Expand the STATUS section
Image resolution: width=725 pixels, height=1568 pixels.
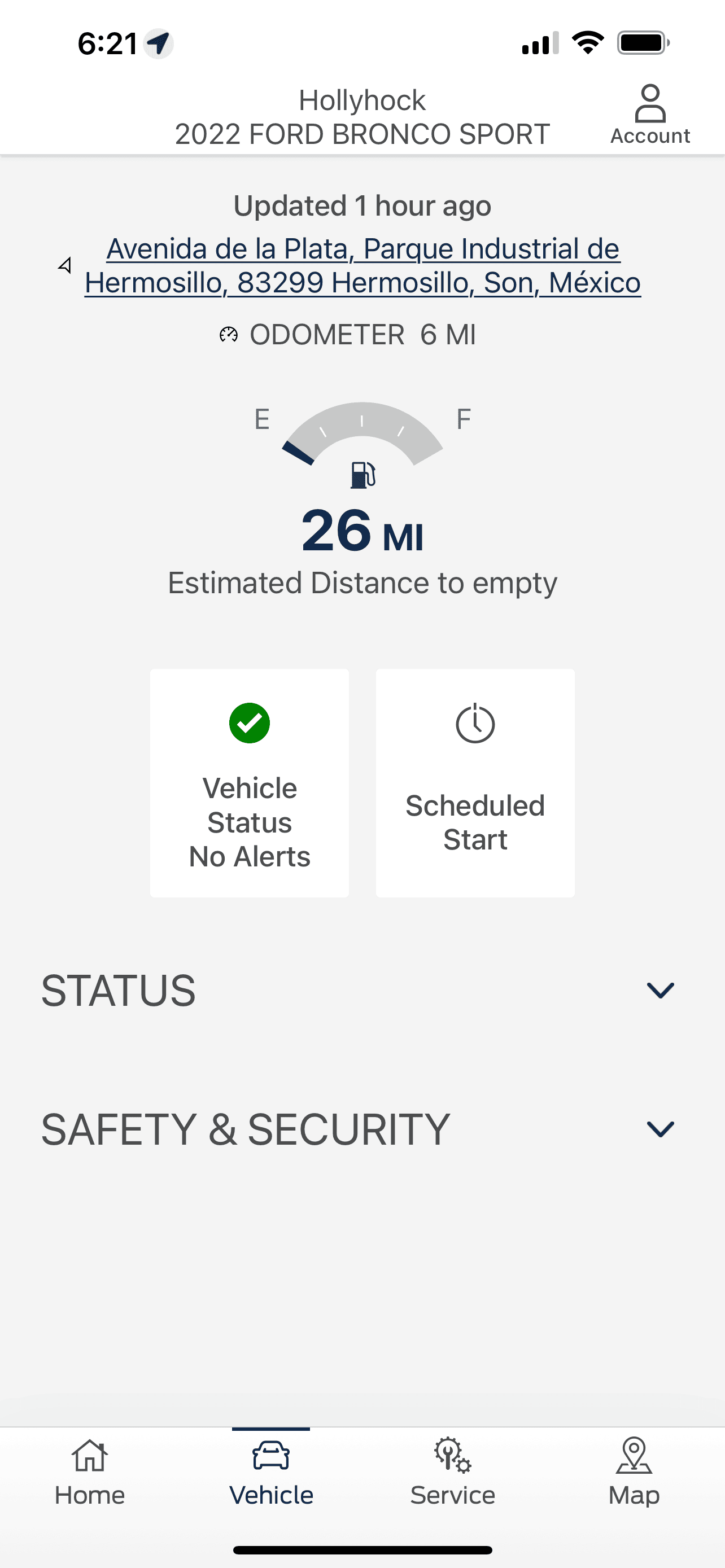[660, 991]
